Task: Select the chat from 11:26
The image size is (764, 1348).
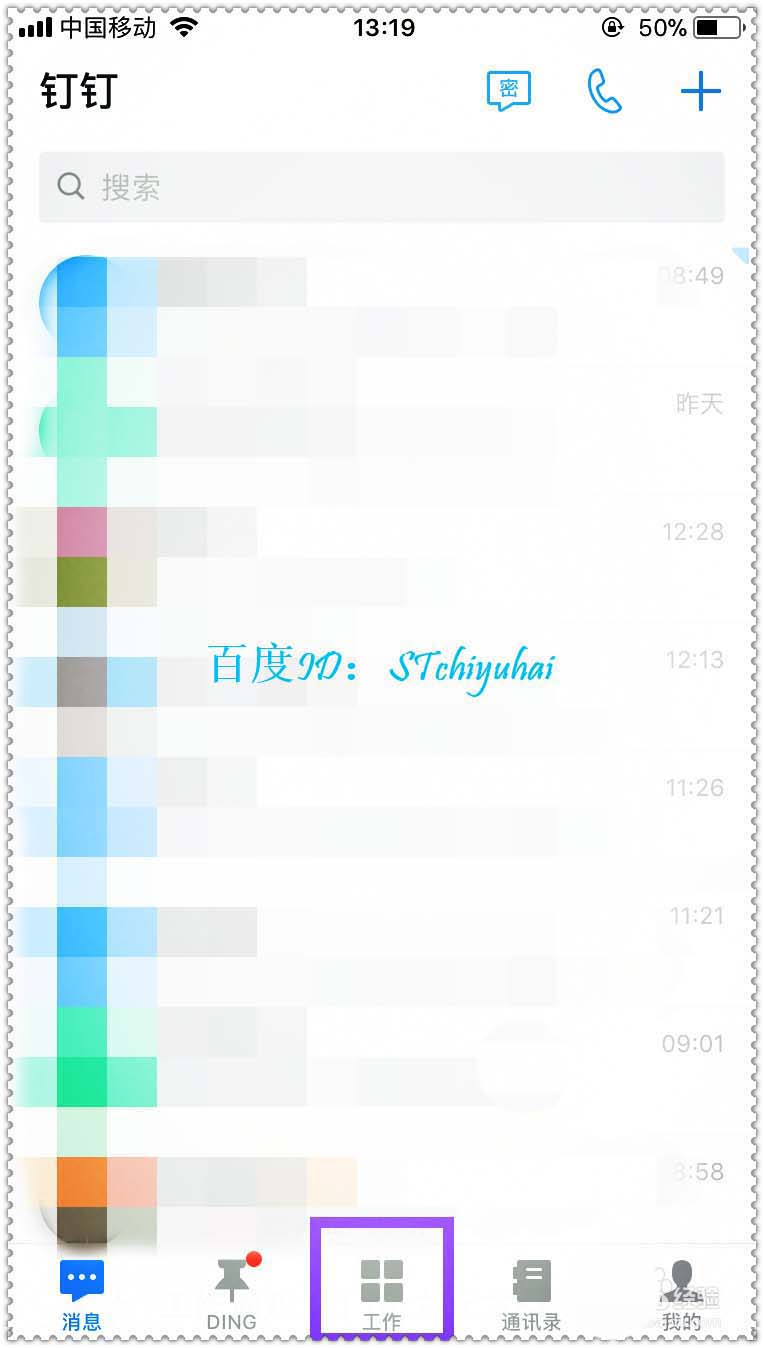Action: point(380,810)
